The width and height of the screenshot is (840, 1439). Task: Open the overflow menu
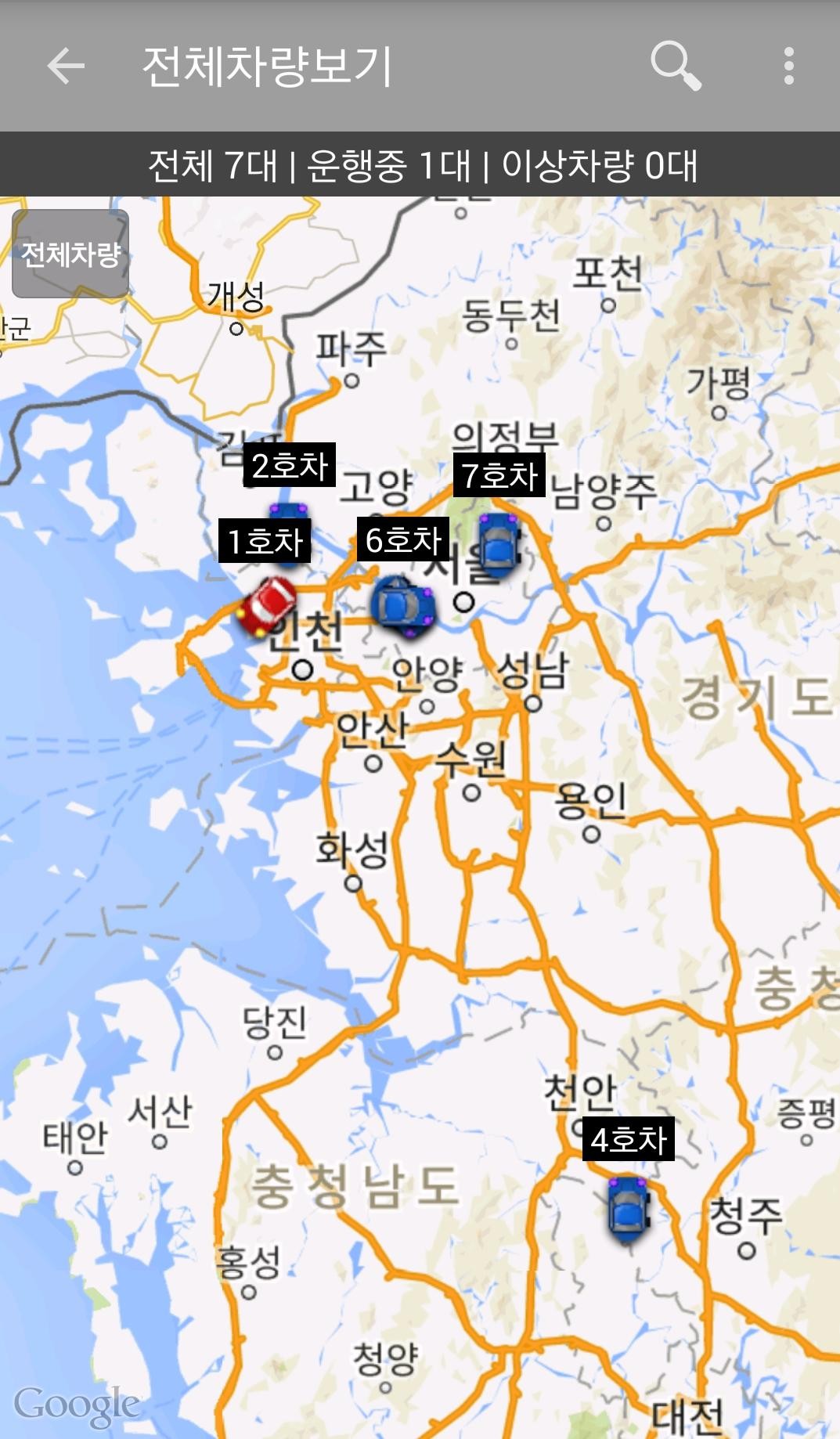pos(788,66)
